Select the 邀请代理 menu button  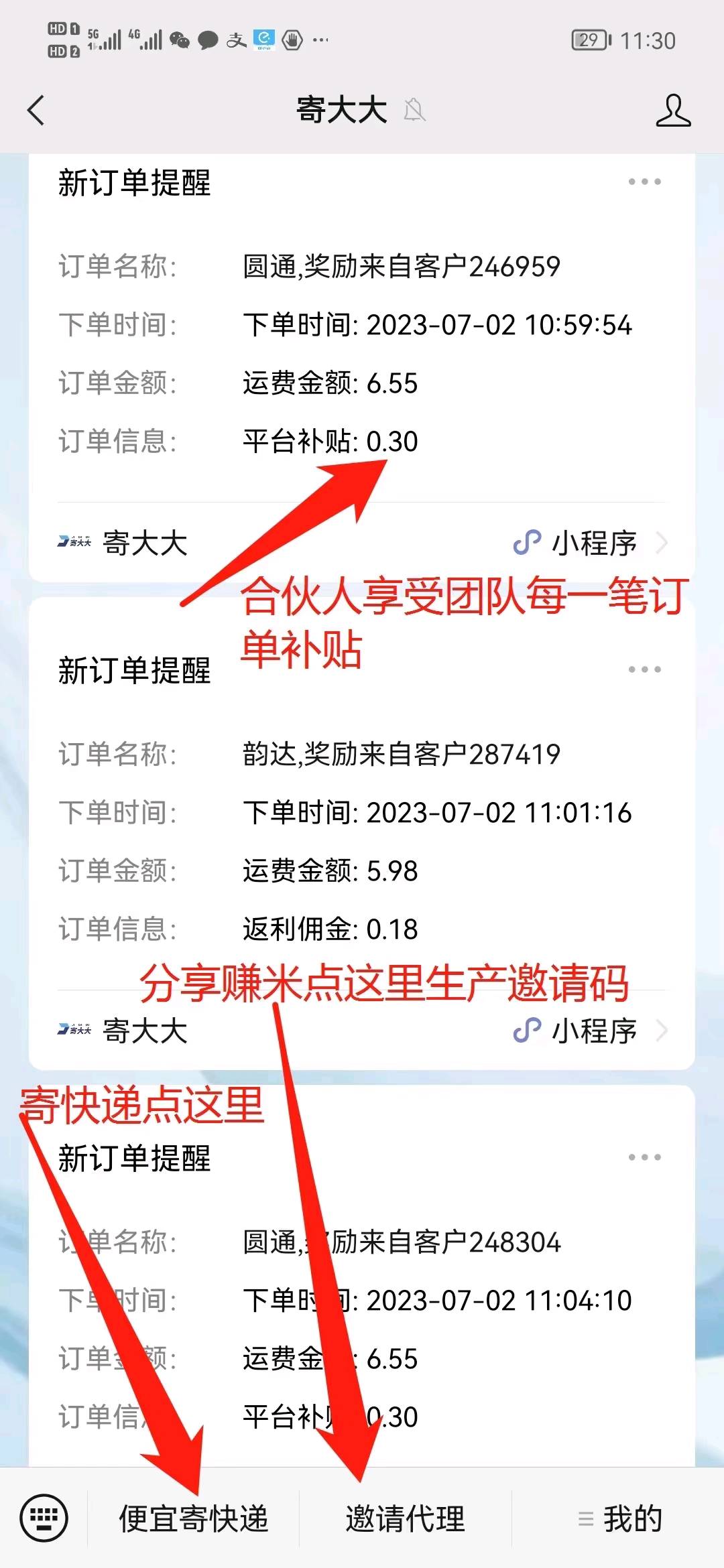click(405, 1518)
